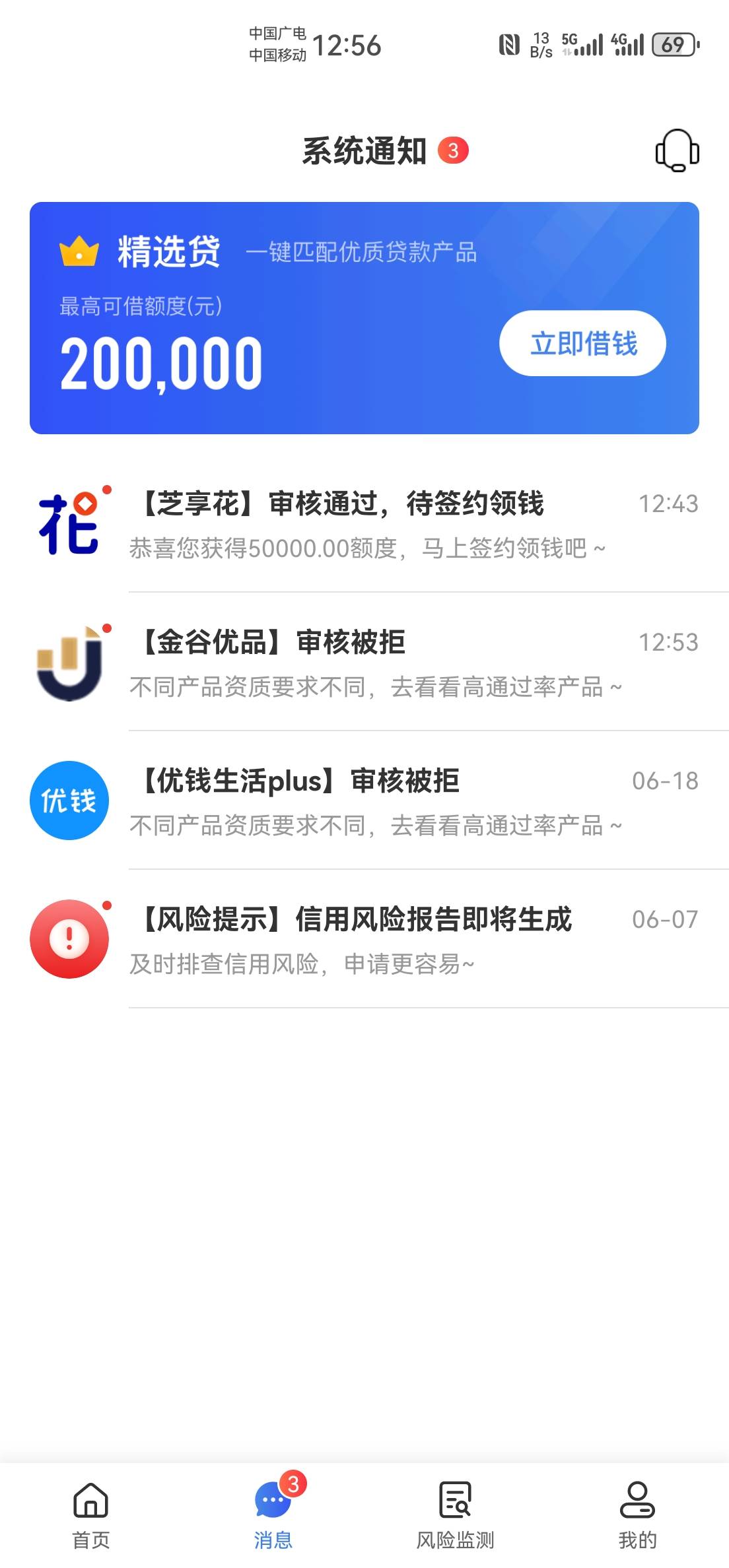This screenshot has width=729, height=1568.
Task: Tap the 立即借钱 button
Action: point(582,343)
